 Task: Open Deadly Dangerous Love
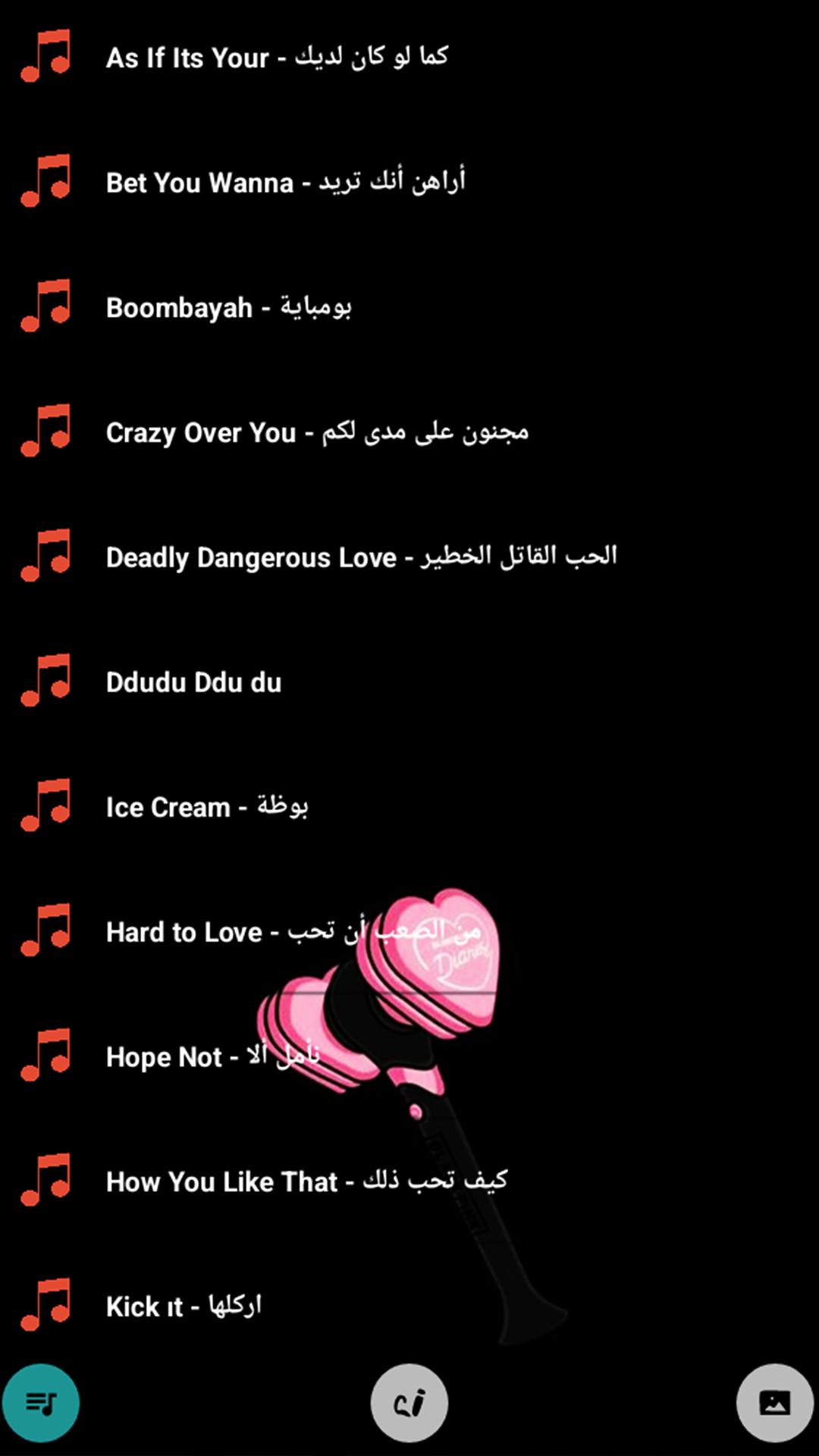click(361, 557)
